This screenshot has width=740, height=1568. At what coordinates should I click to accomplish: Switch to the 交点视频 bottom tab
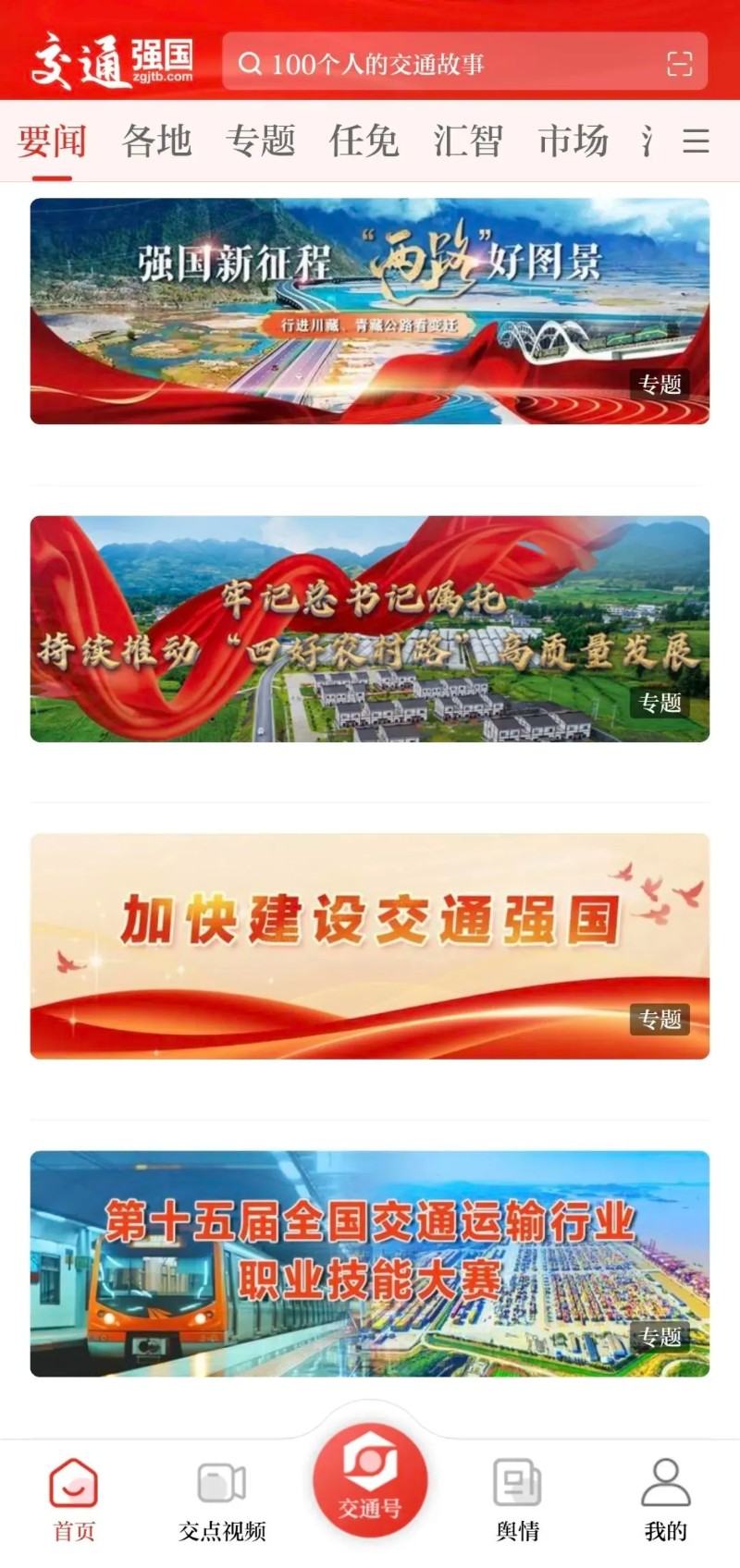(222, 1500)
